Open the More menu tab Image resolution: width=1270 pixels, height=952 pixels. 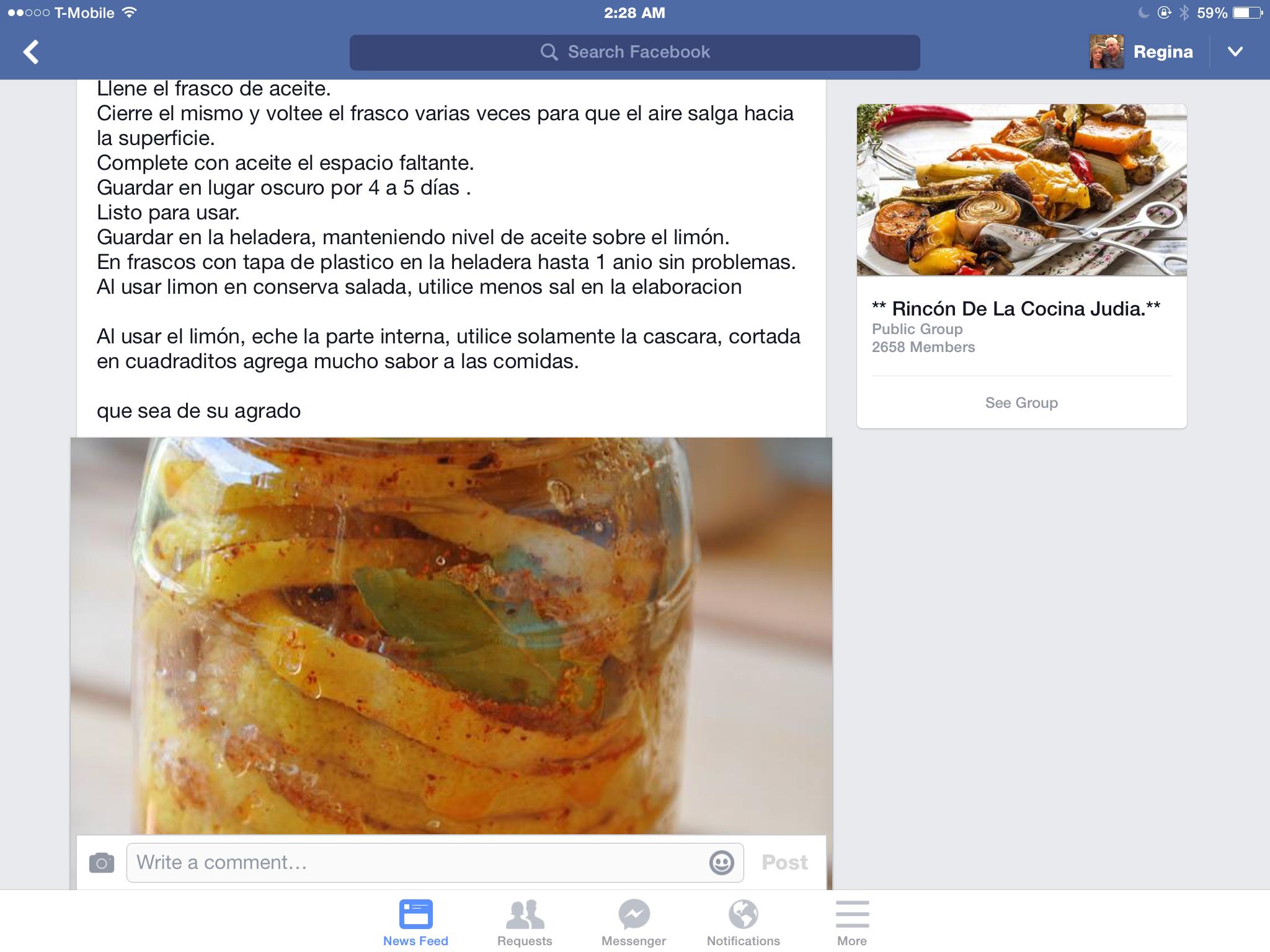(x=852, y=923)
